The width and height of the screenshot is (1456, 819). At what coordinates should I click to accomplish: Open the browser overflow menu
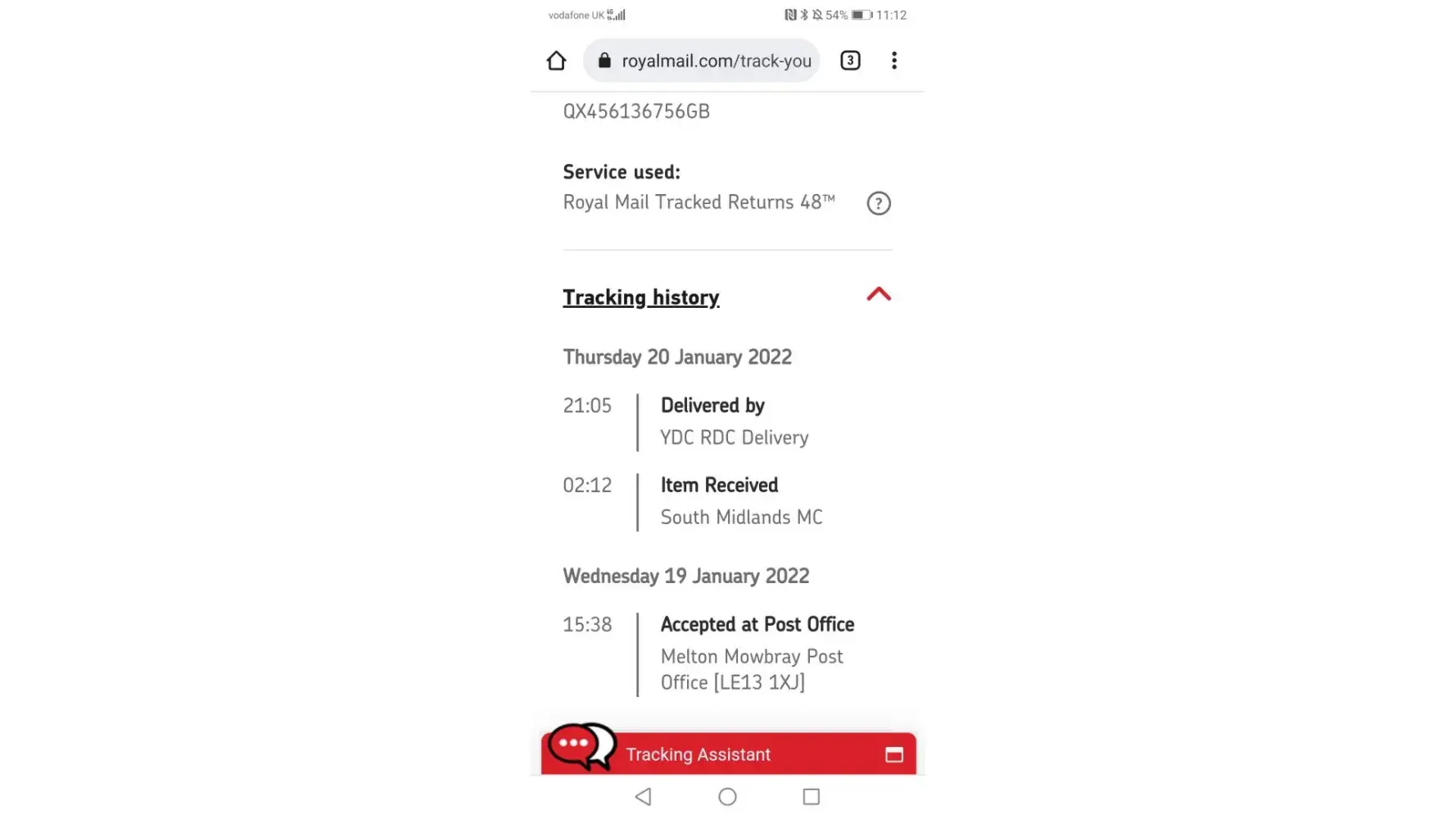pyautogui.click(x=893, y=61)
